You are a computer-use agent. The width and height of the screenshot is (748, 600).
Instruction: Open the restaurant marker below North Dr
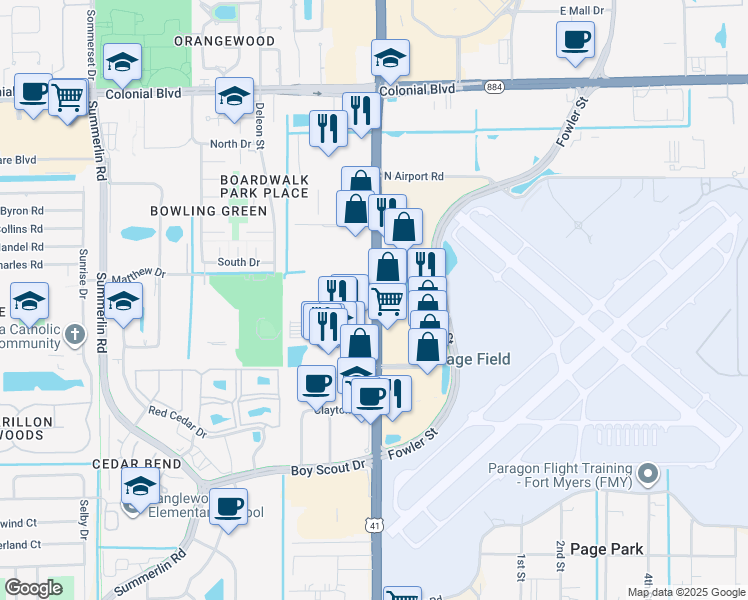328,129
